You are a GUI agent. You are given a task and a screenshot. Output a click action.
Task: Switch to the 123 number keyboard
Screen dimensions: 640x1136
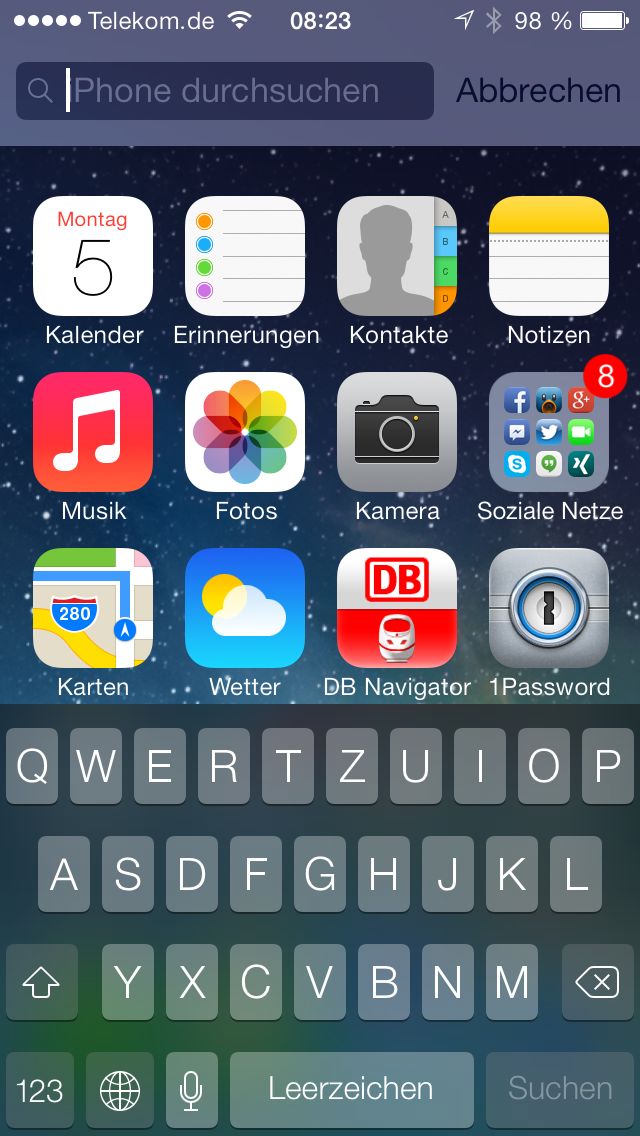coord(40,1090)
